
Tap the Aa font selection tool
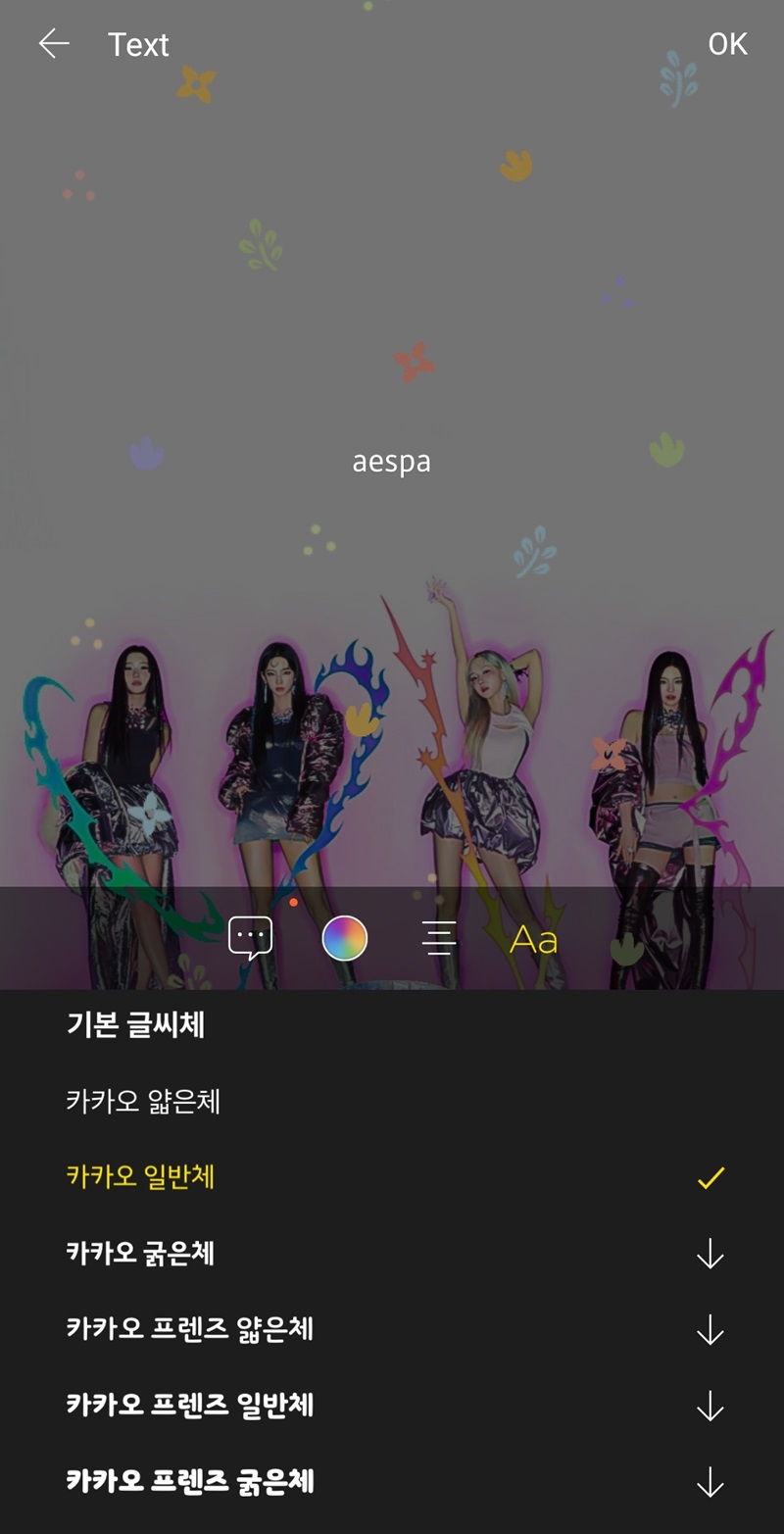[x=534, y=940]
